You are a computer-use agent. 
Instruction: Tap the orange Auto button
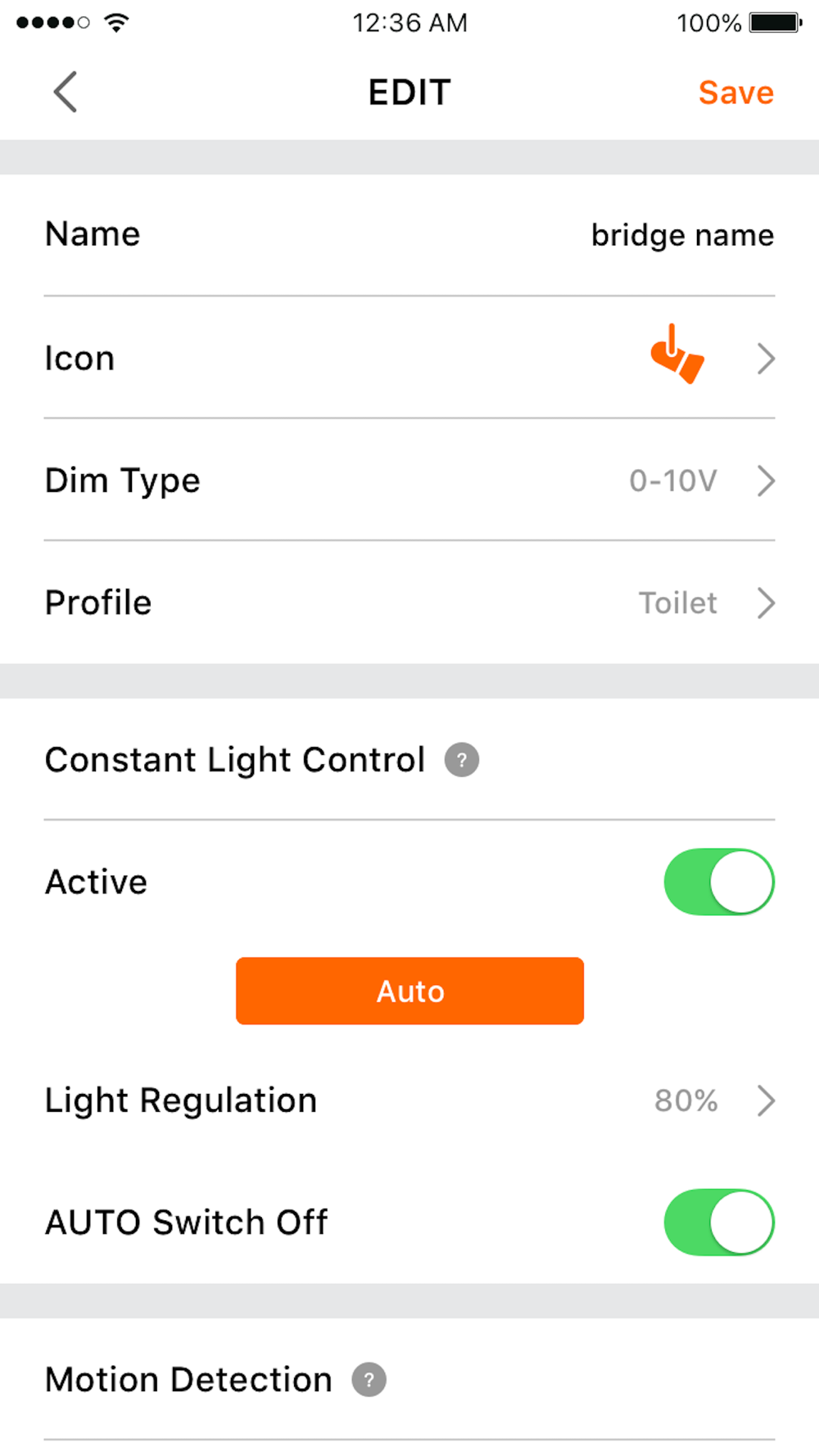(x=409, y=991)
